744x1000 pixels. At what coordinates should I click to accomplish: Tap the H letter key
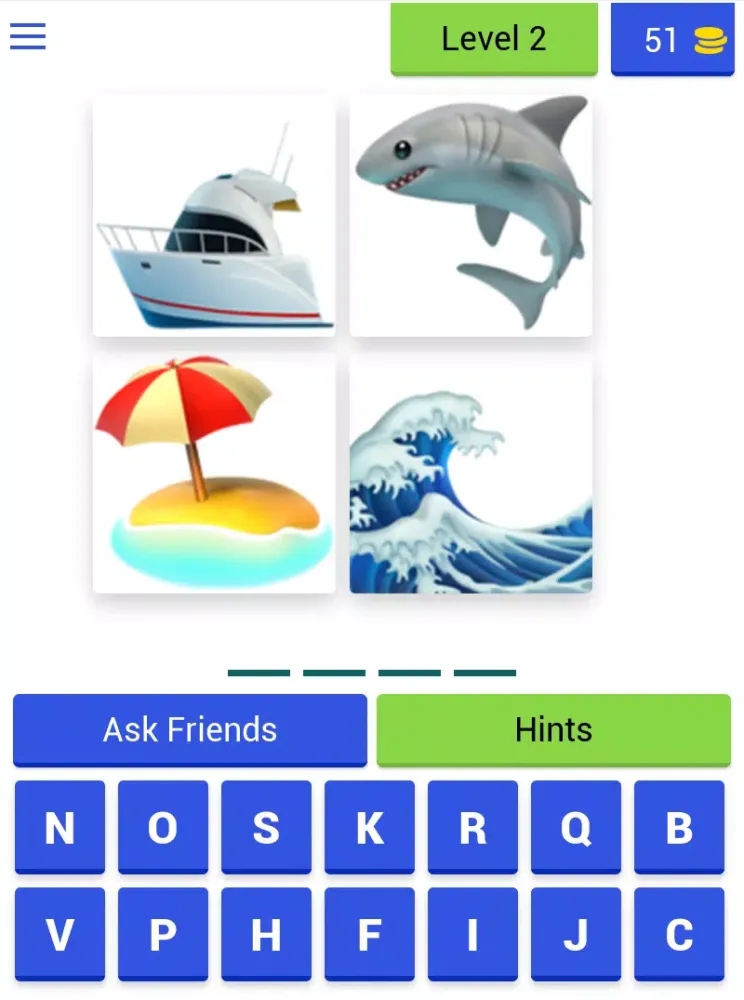(x=266, y=934)
